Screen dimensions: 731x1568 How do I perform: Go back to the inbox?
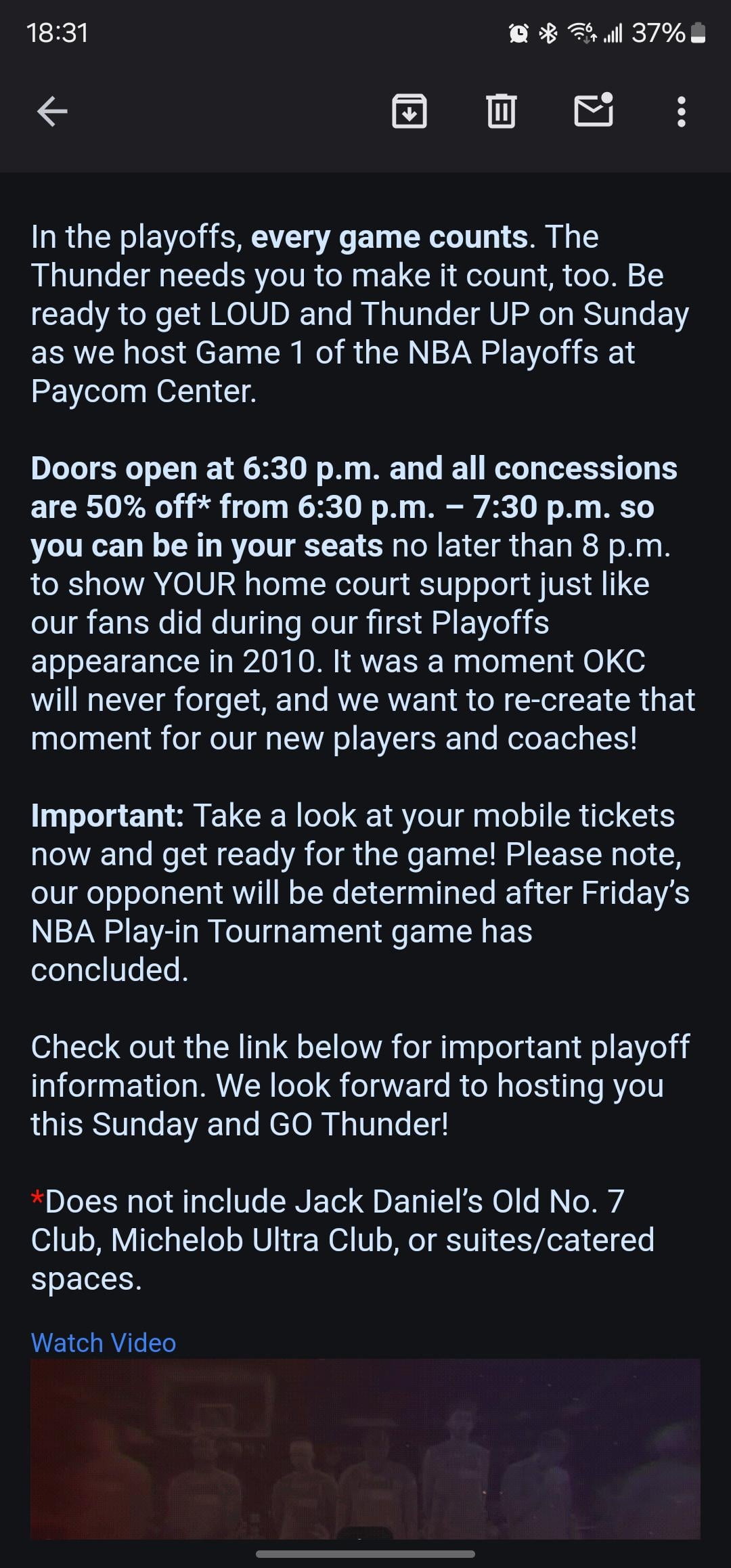(x=52, y=112)
